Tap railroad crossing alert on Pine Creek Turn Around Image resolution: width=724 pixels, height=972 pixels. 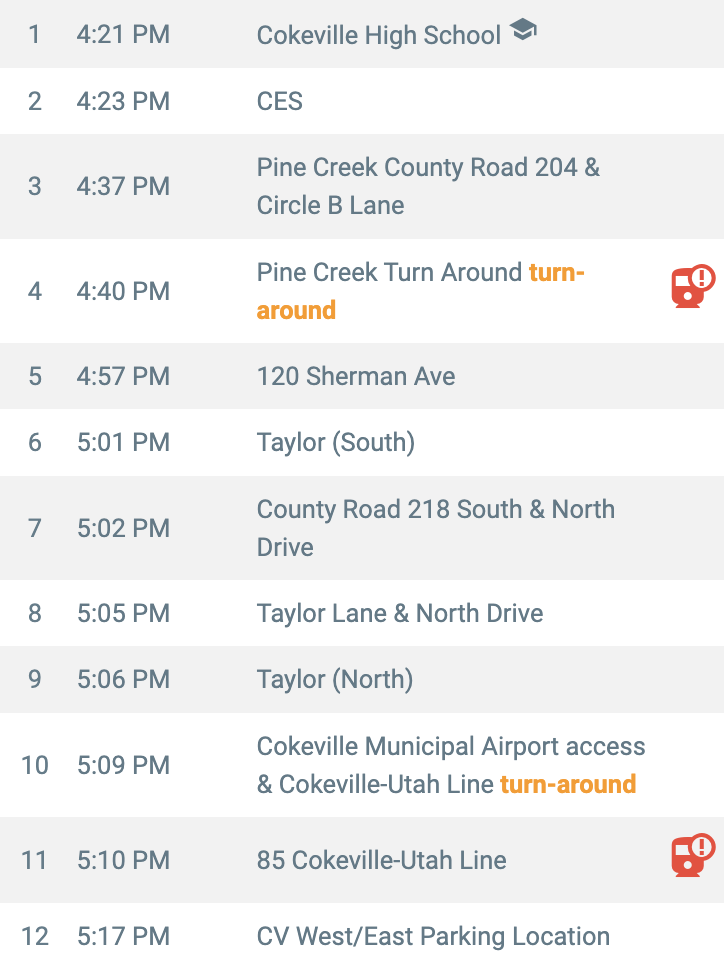[x=693, y=286]
